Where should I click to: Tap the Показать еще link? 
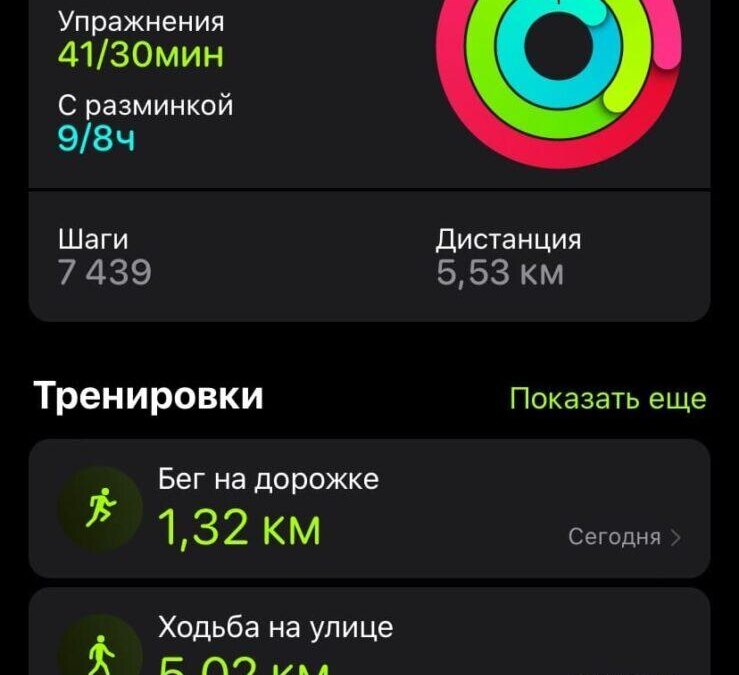click(607, 399)
